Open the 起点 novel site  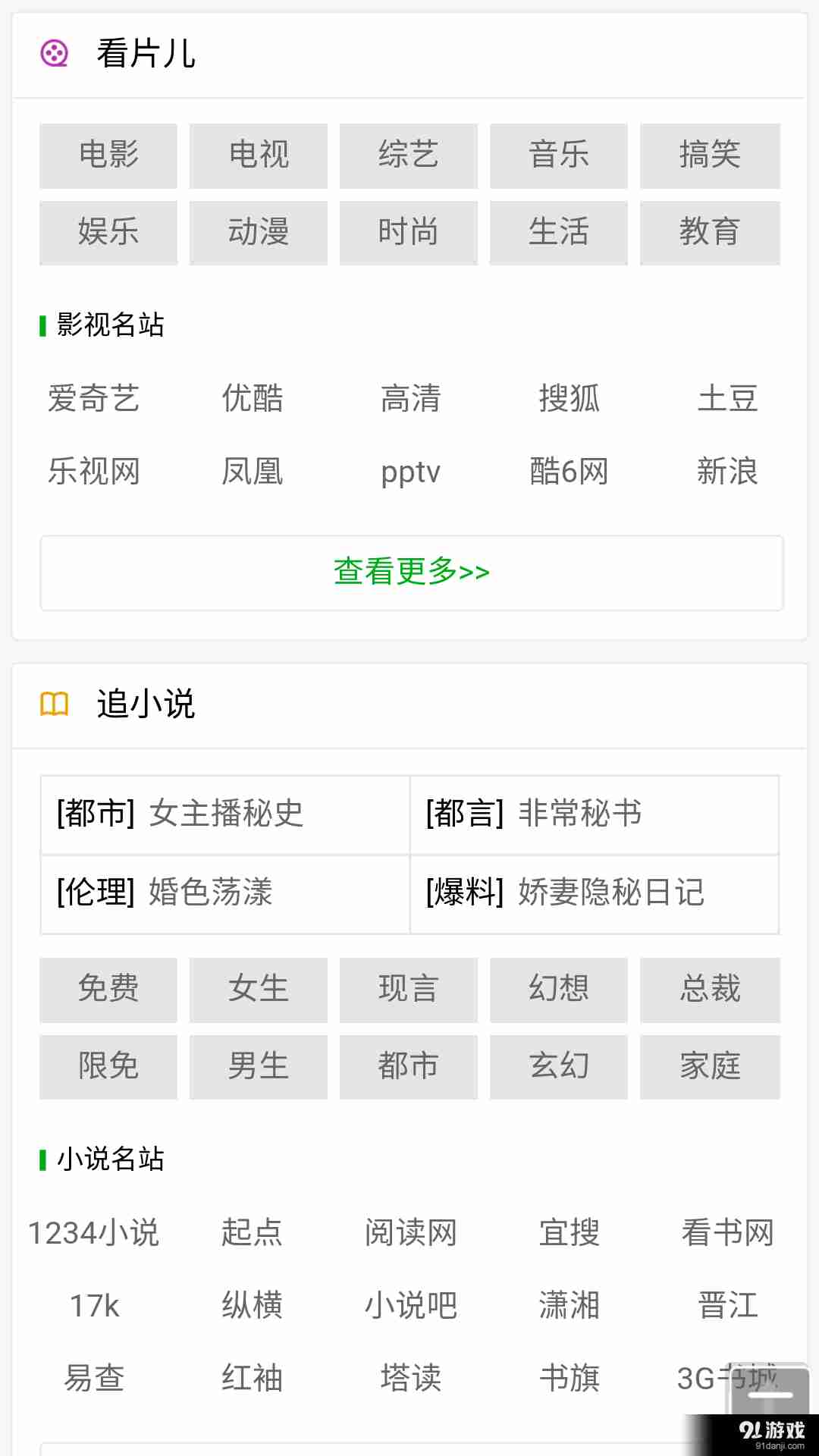coord(251,1234)
